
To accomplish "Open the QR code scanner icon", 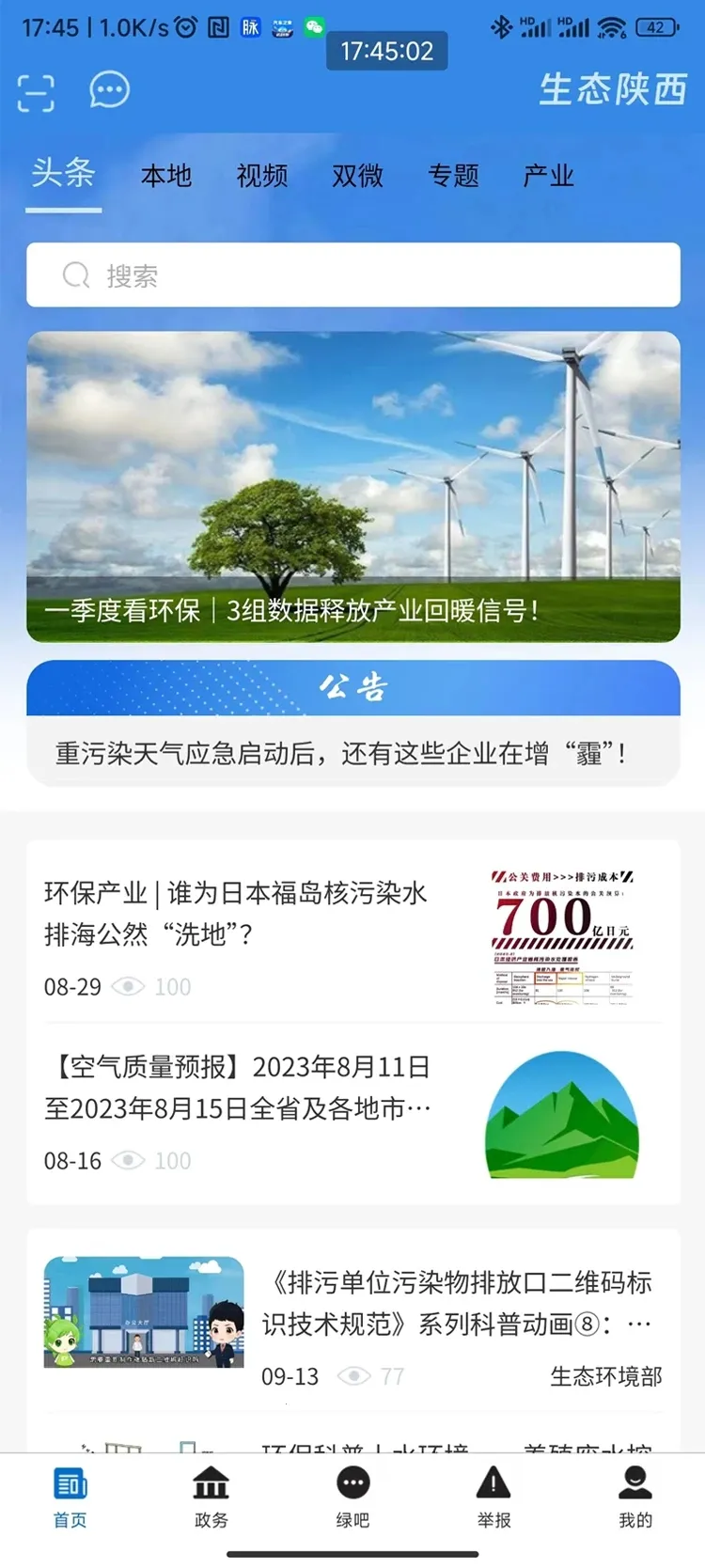I will [x=35, y=91].
